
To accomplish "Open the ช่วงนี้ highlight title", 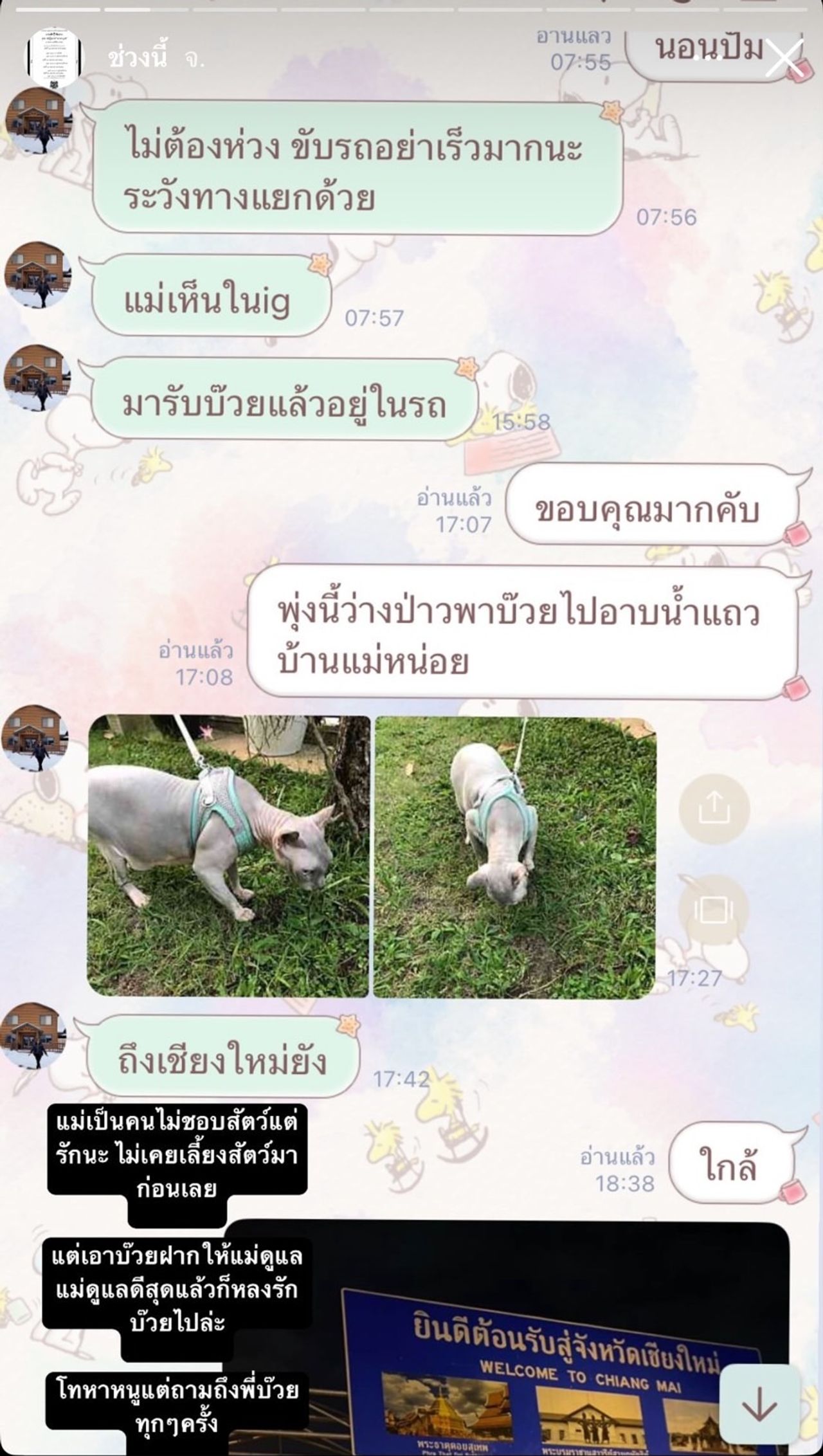I will [x=138, y=59].
